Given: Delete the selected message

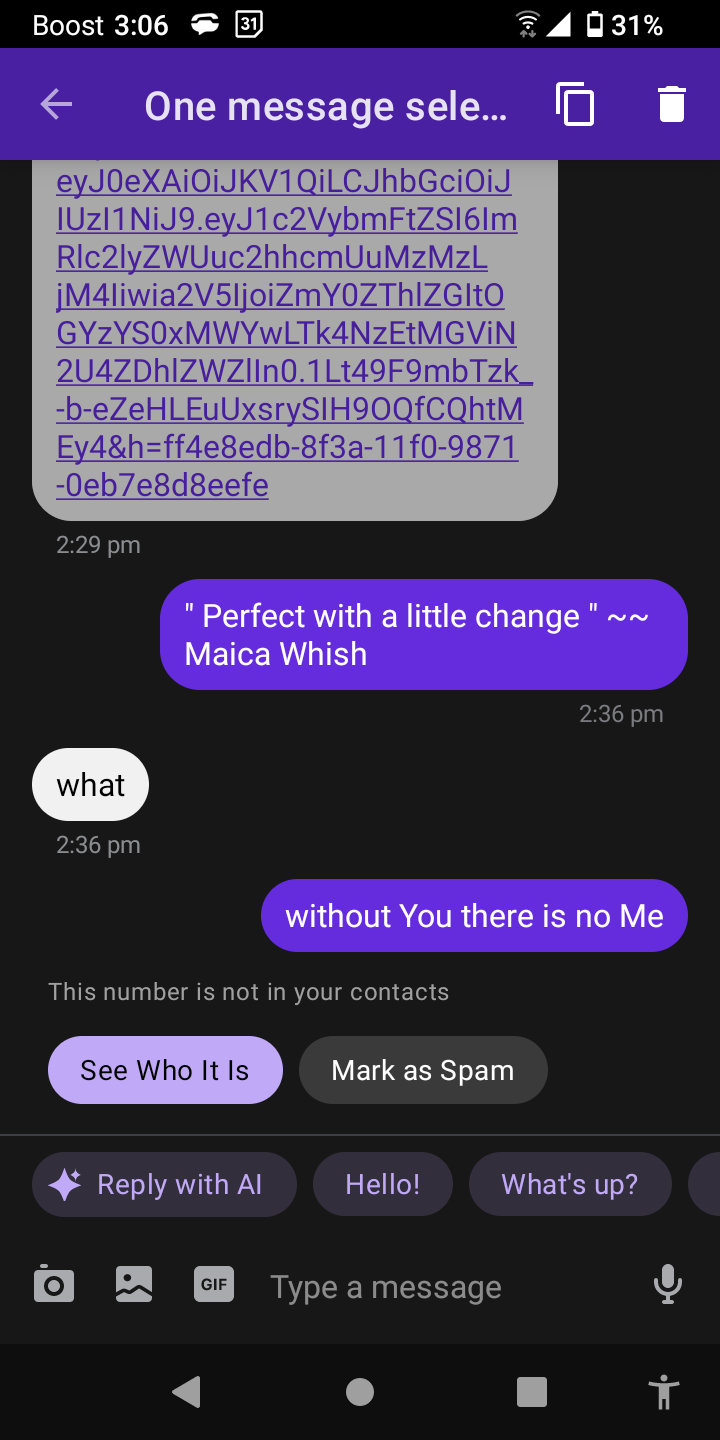Looking at the screenshot, I should [x=671, y=105].
